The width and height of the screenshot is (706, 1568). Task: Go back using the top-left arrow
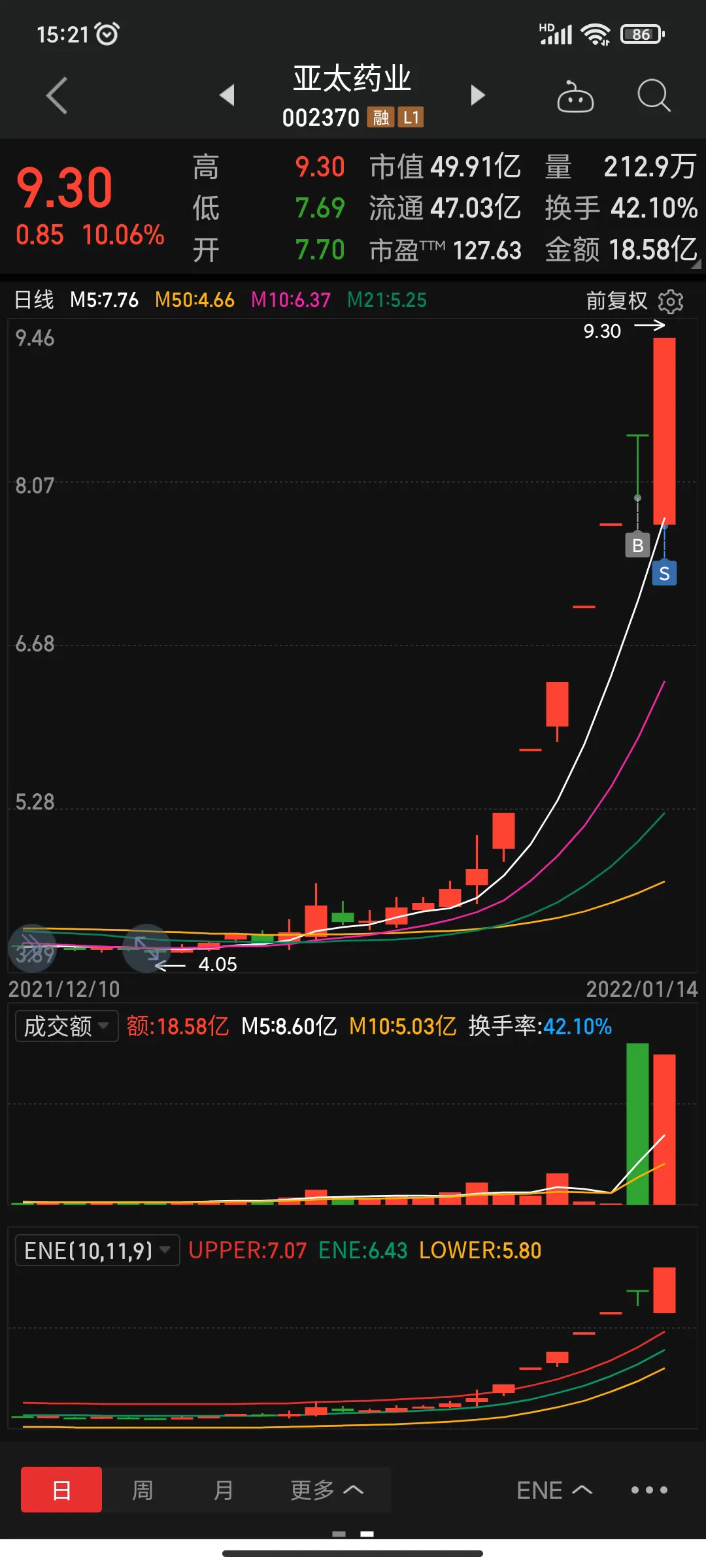pos(57,95)
